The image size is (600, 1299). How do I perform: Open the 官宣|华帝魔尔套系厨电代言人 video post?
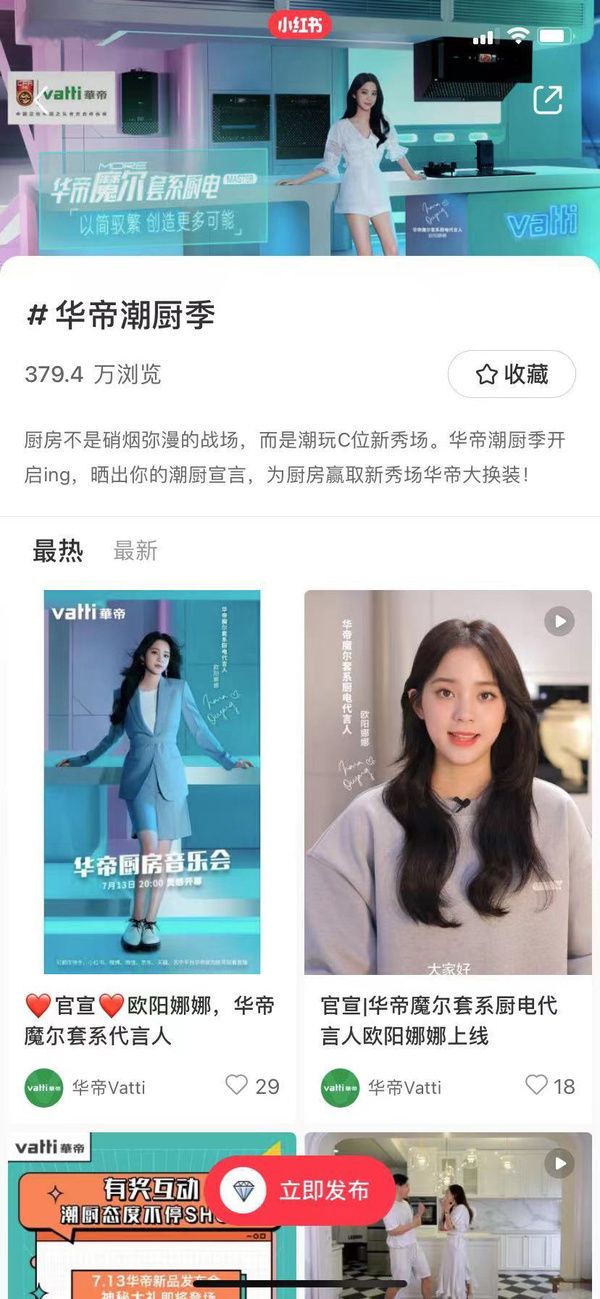448,781
